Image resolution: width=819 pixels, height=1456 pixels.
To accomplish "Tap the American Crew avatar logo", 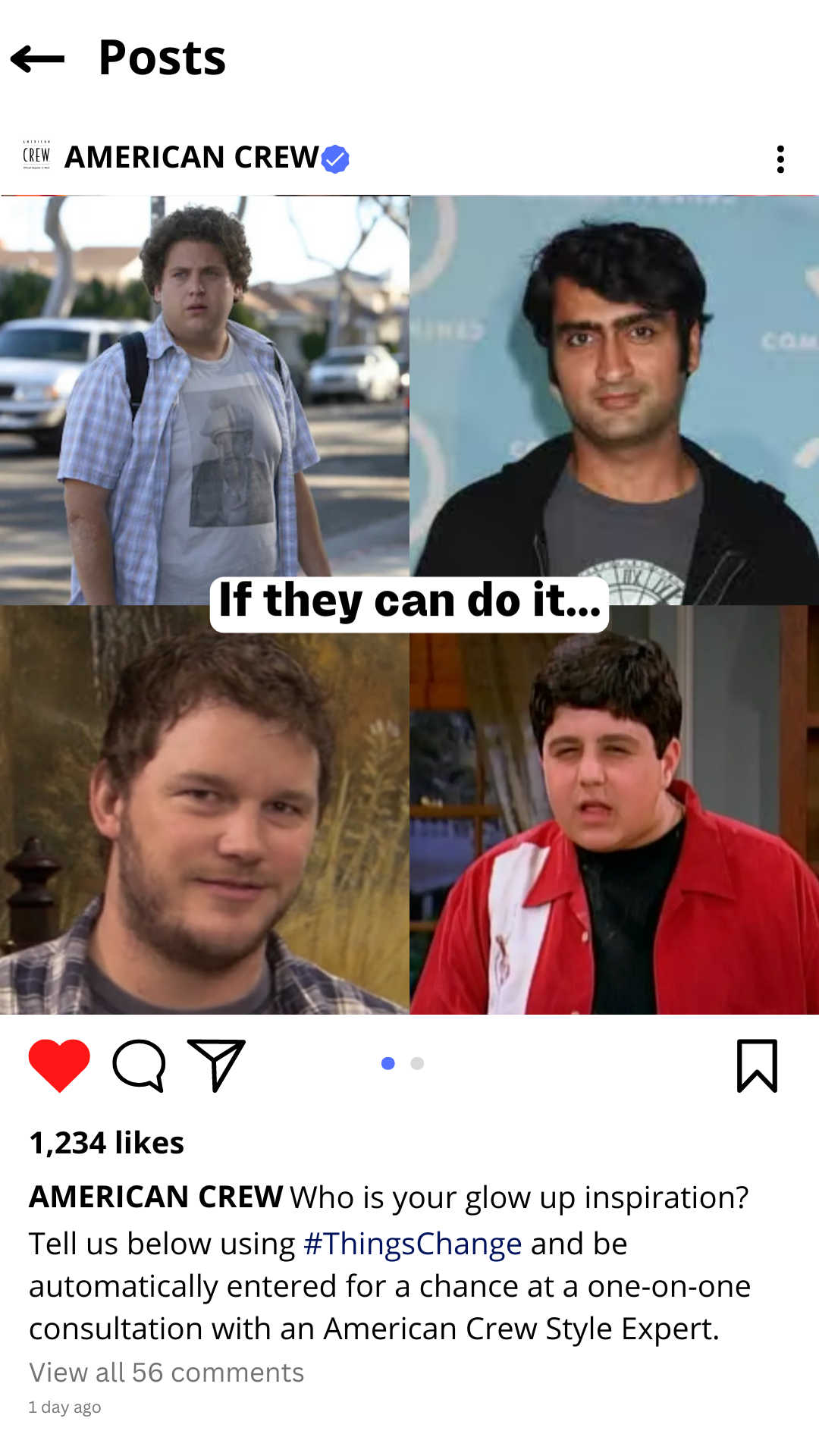I will tap(36, 155).
